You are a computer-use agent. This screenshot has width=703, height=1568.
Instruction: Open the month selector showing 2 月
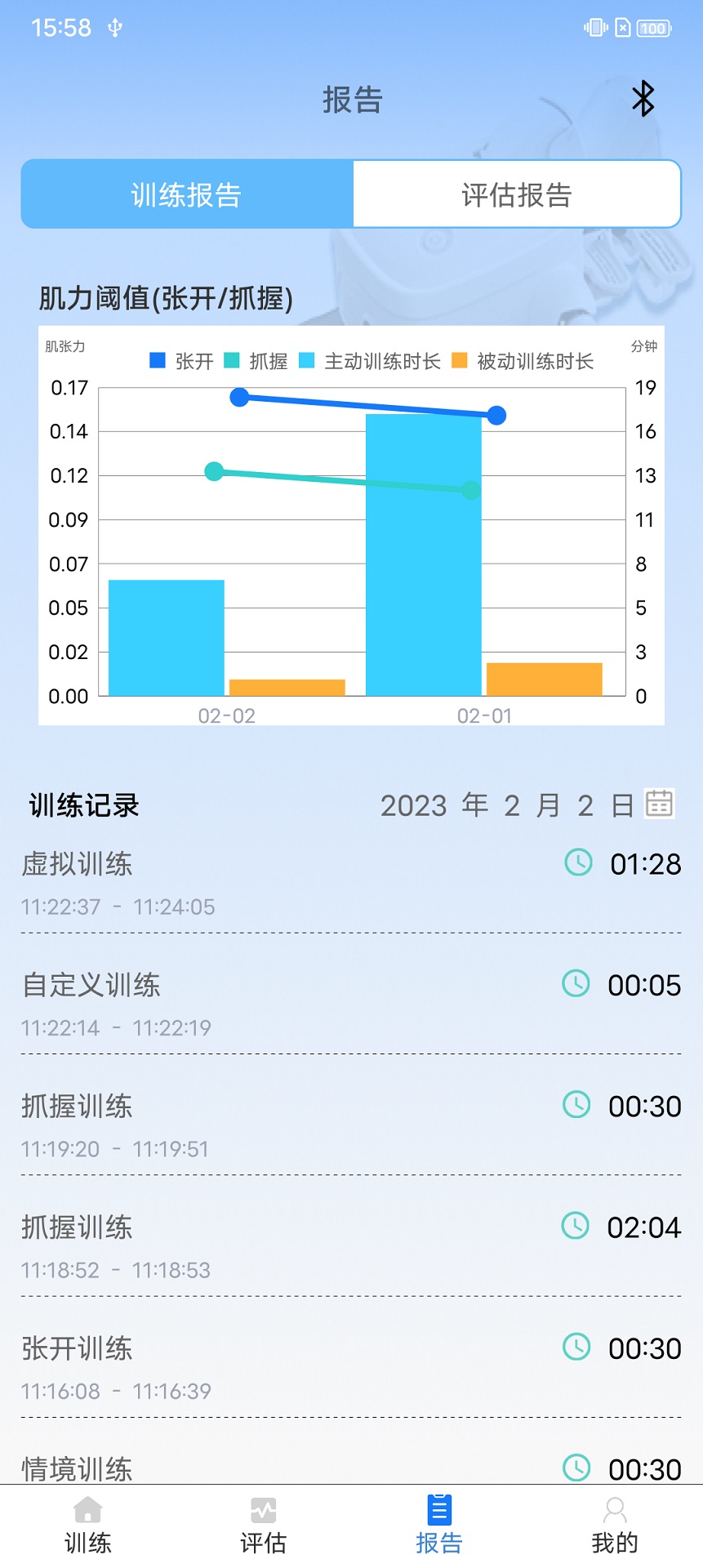(x=530, y=804)
